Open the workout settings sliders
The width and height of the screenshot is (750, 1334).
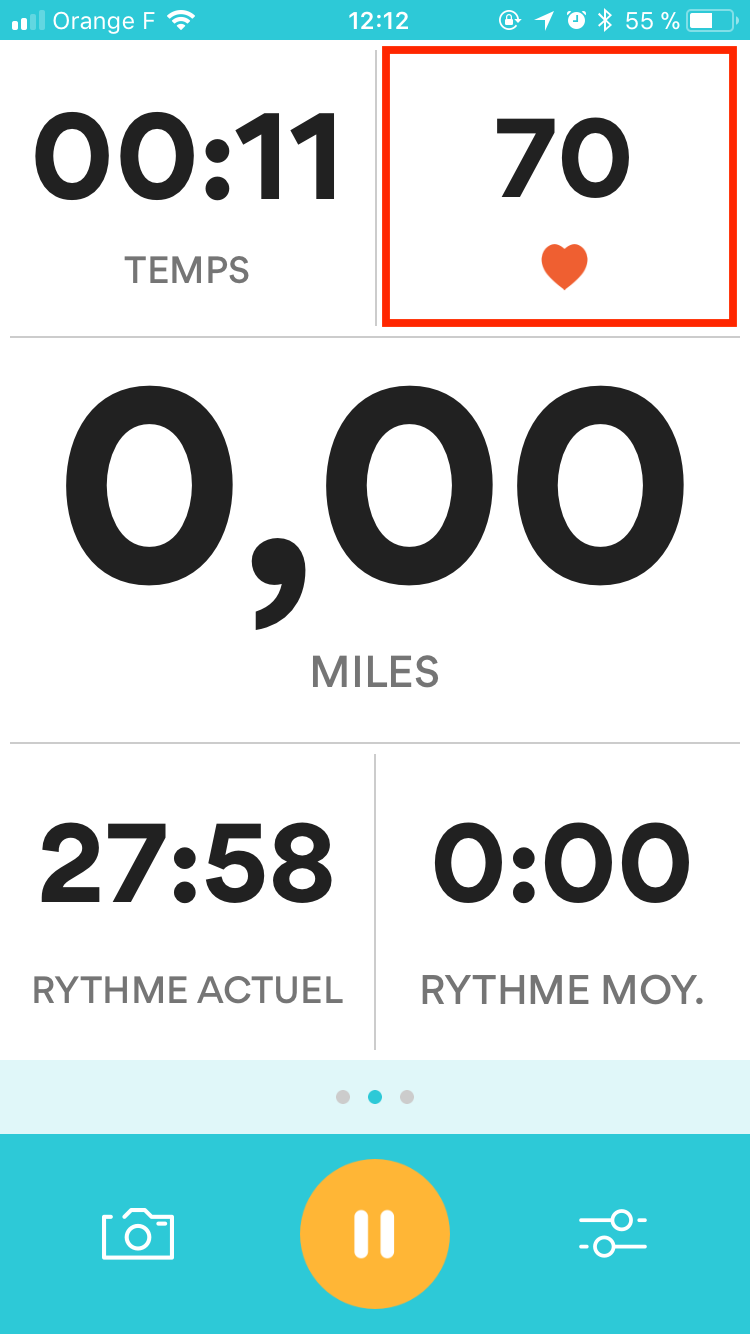pyautogui.click(x=613, y=1234)
